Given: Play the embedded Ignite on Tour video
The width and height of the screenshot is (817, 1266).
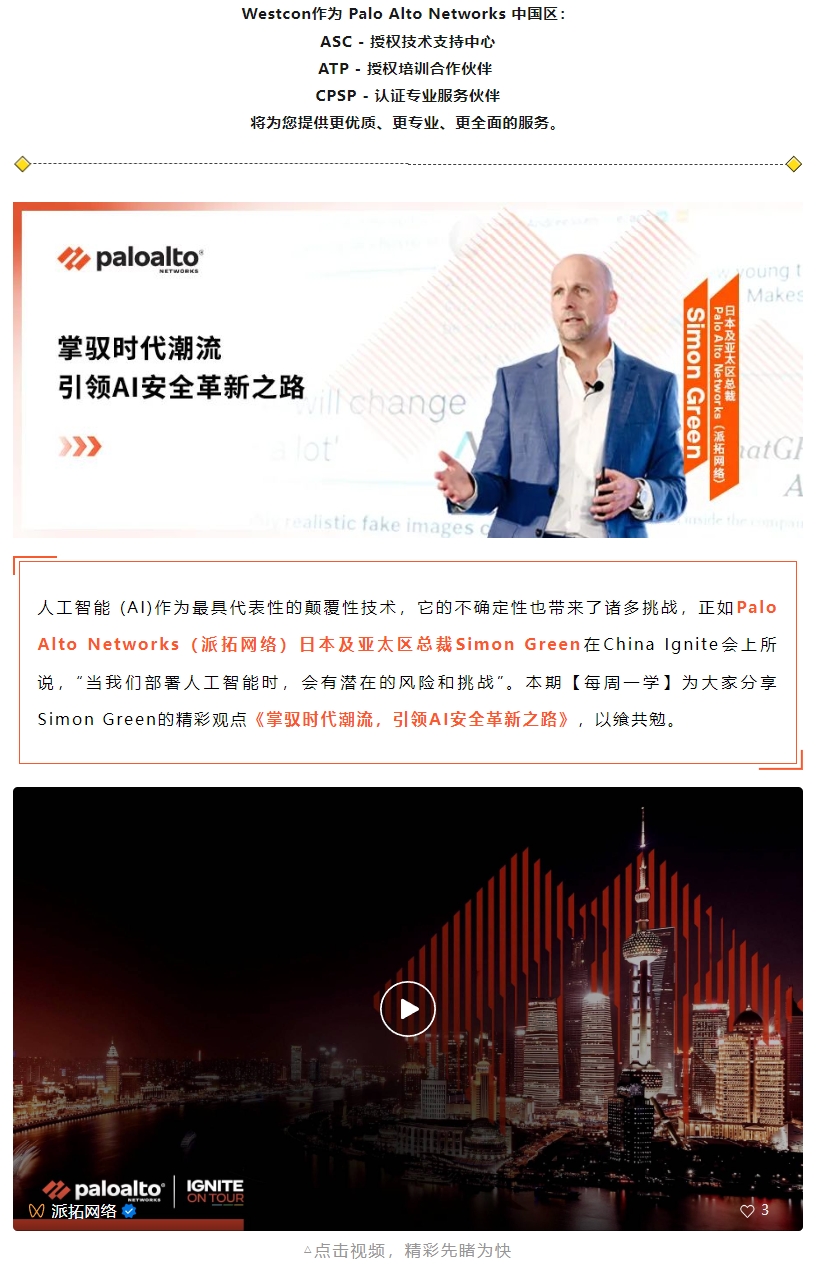Looking at the screenshot, I should 408,1009.
